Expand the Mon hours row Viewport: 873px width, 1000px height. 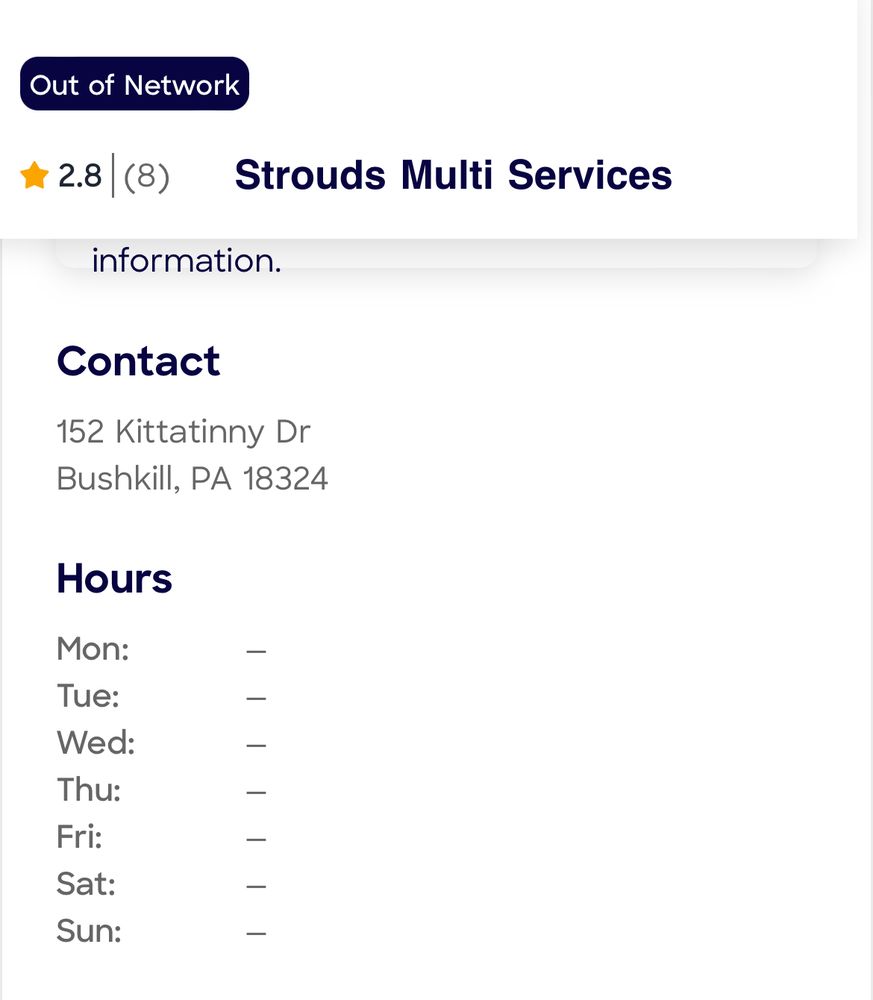click(x=92, y=649)
